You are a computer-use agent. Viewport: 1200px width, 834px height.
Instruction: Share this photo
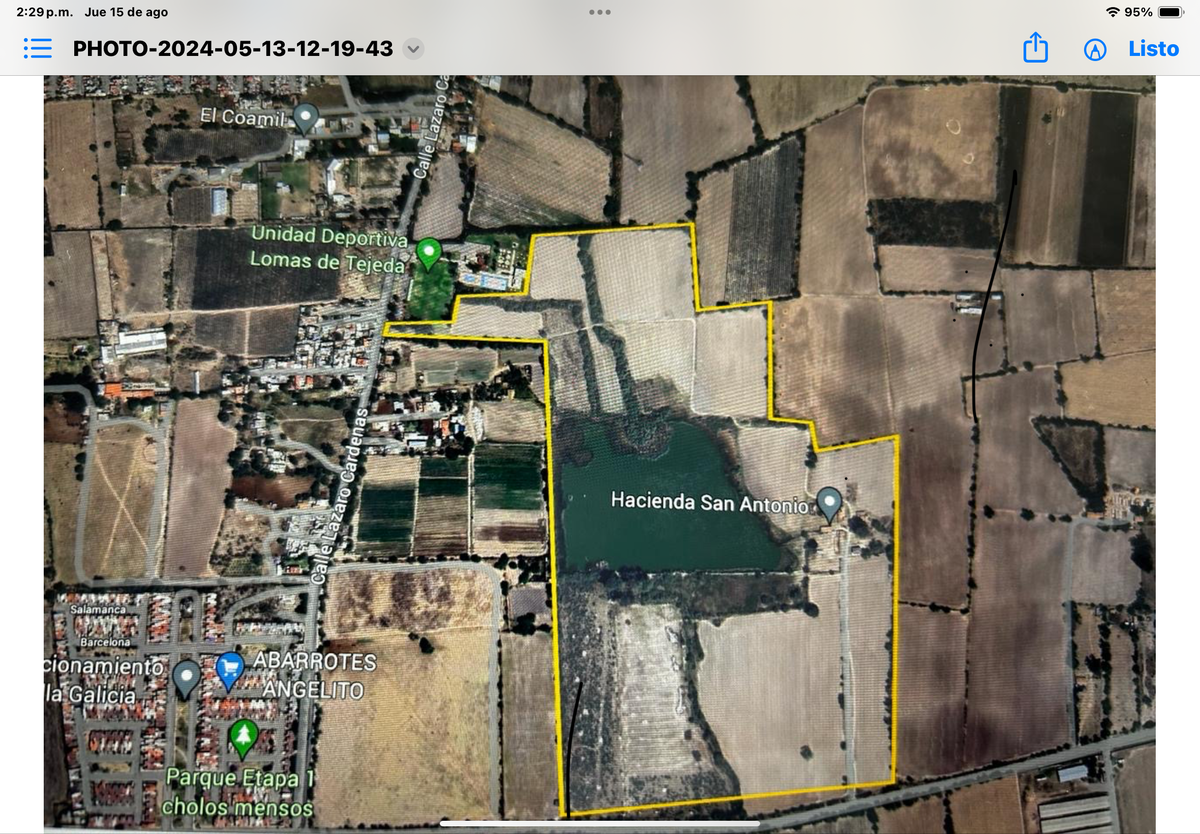tap(1035, 48)
